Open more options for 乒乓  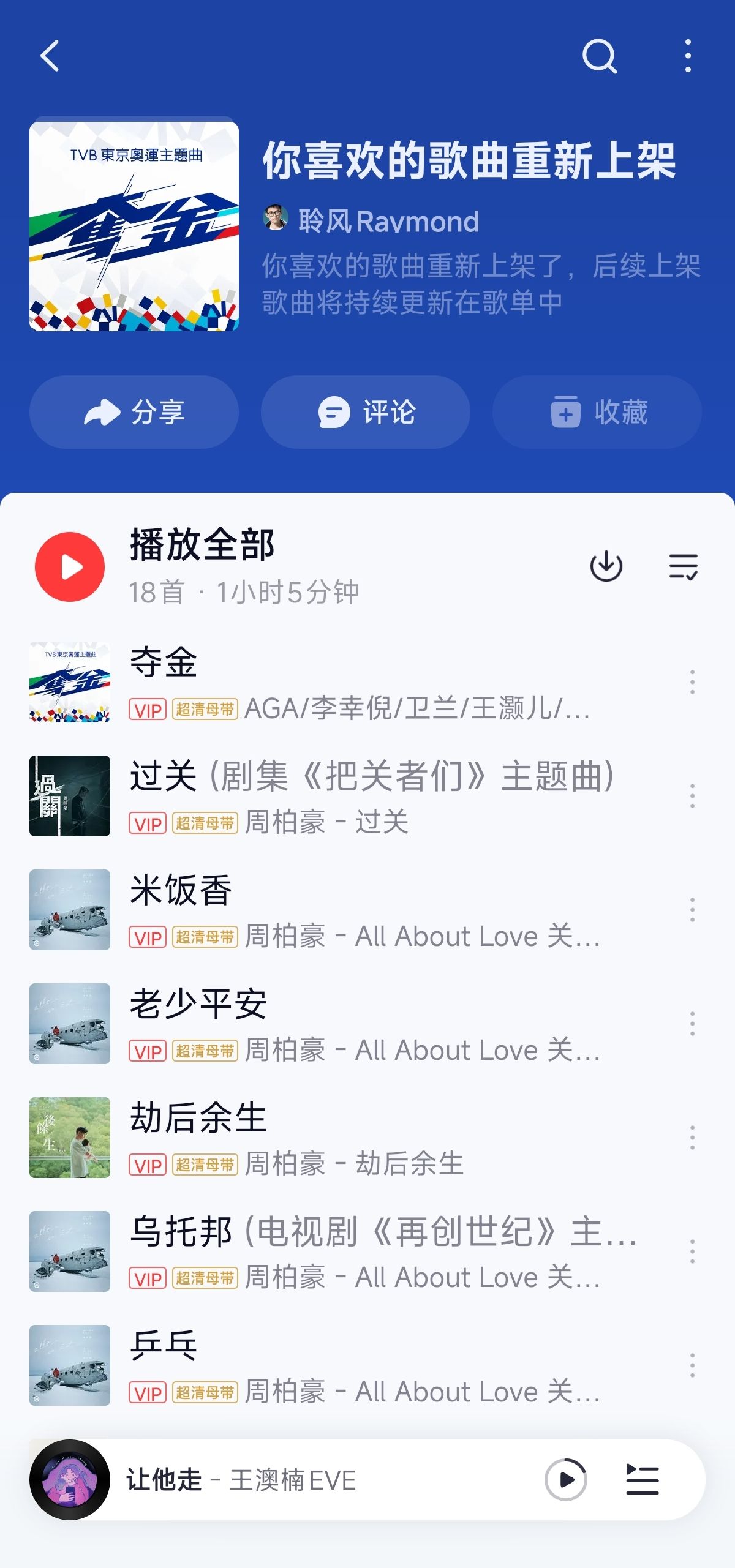pos(692,1365)
